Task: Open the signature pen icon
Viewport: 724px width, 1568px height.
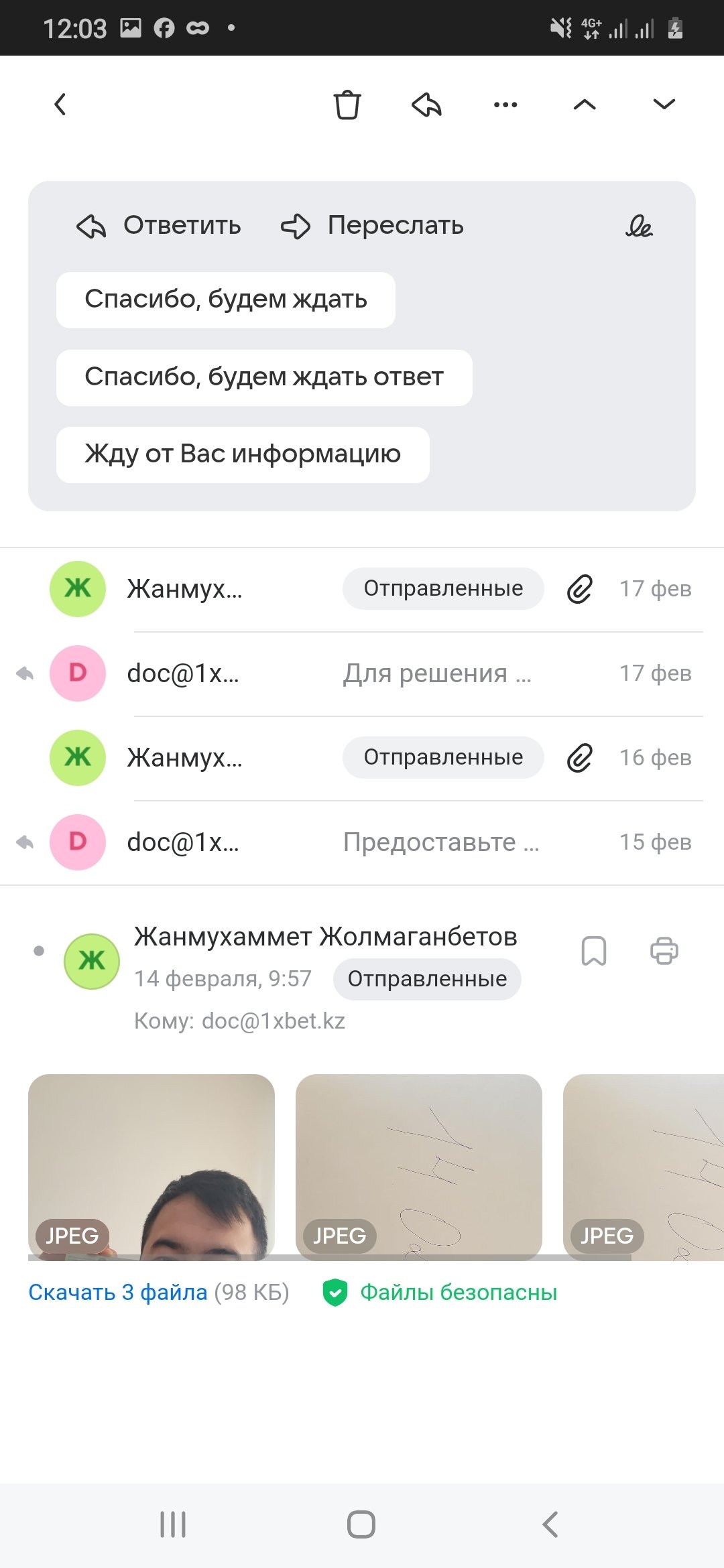Action: coord(639,226)
